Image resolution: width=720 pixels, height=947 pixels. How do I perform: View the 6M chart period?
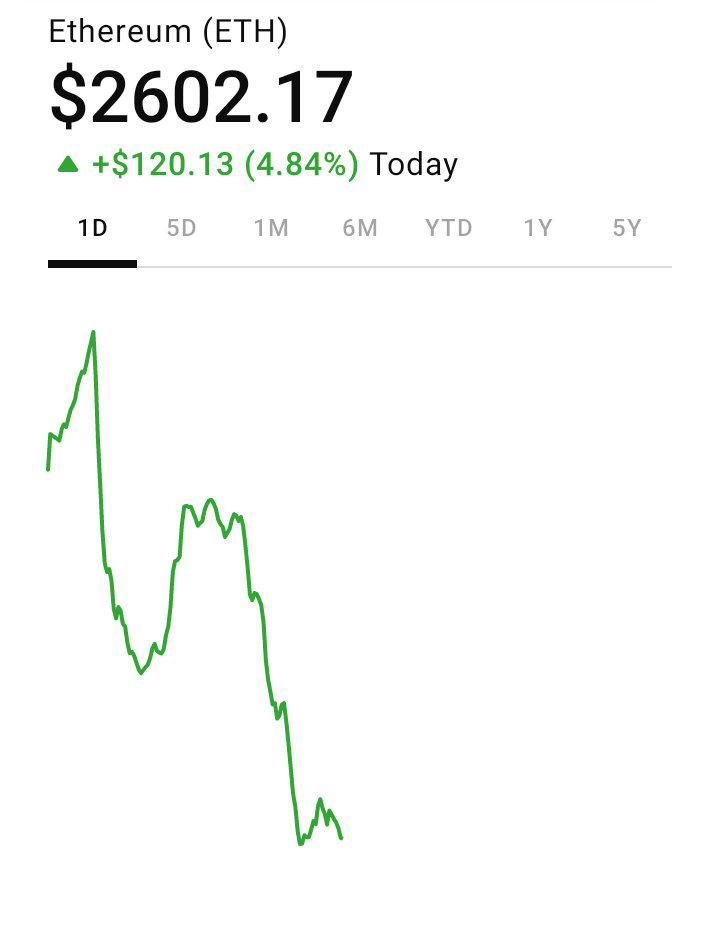(x=360, y=229)
